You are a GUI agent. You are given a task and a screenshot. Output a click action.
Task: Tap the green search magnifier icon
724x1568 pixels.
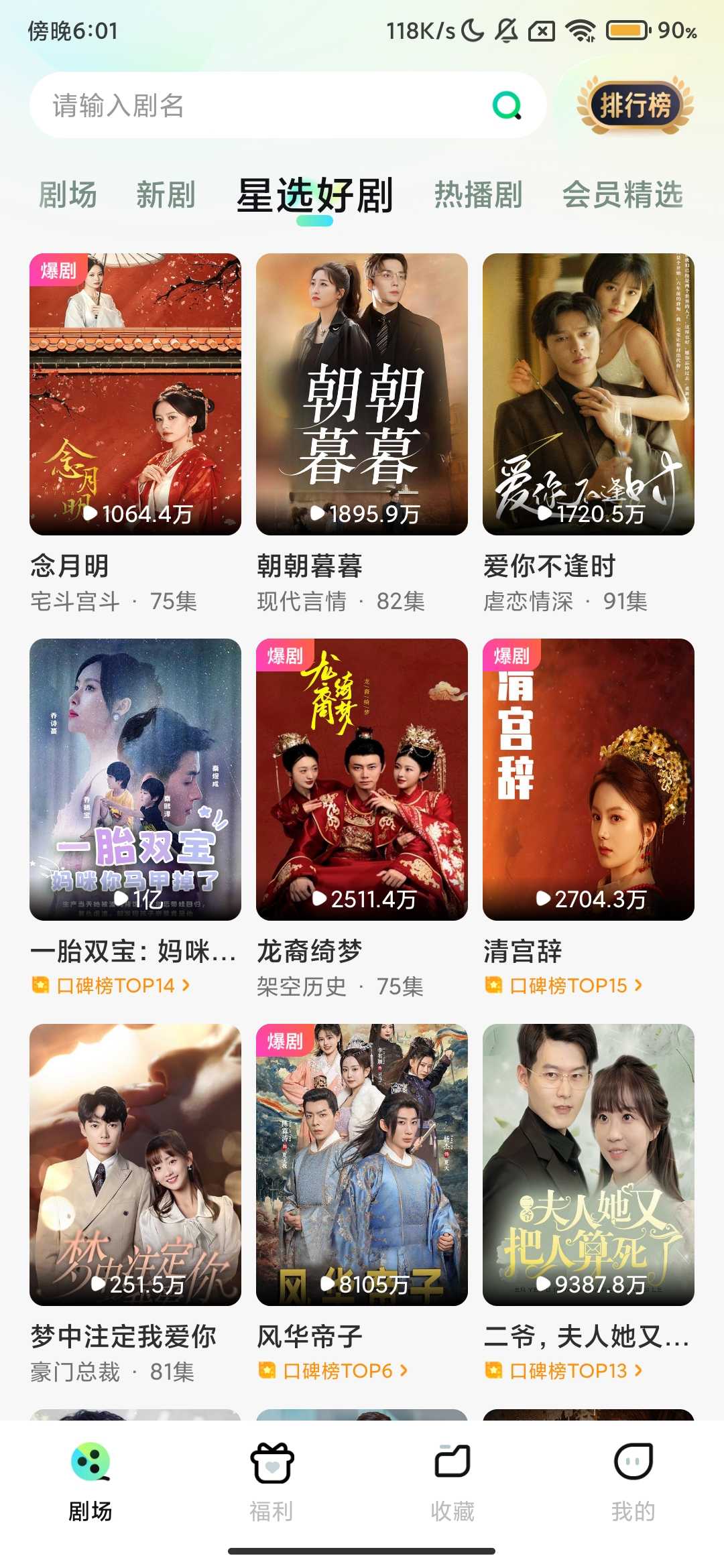tap(507, 105)
